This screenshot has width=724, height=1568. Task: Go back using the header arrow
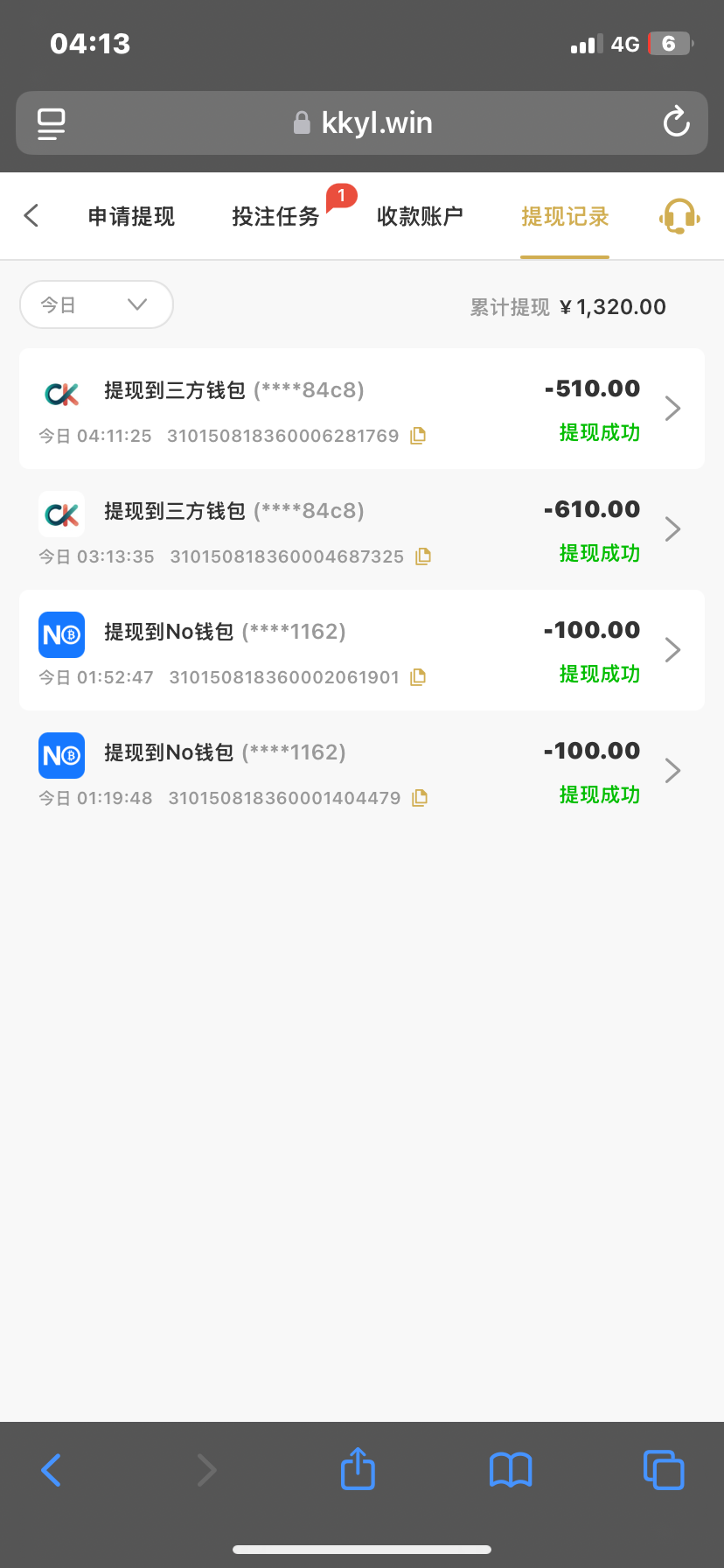click(x=31, y=215)
